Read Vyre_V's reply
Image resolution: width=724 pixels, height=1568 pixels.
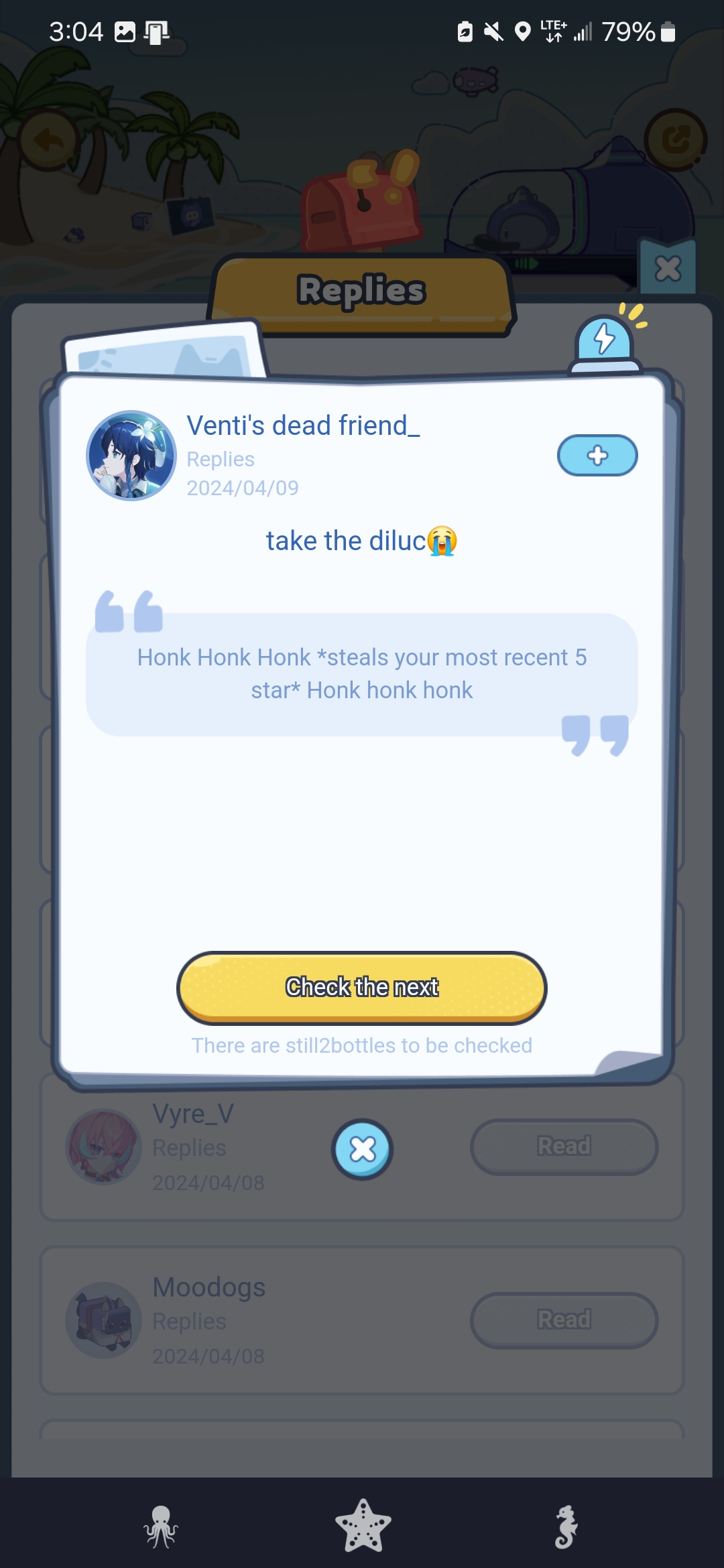563,1147
